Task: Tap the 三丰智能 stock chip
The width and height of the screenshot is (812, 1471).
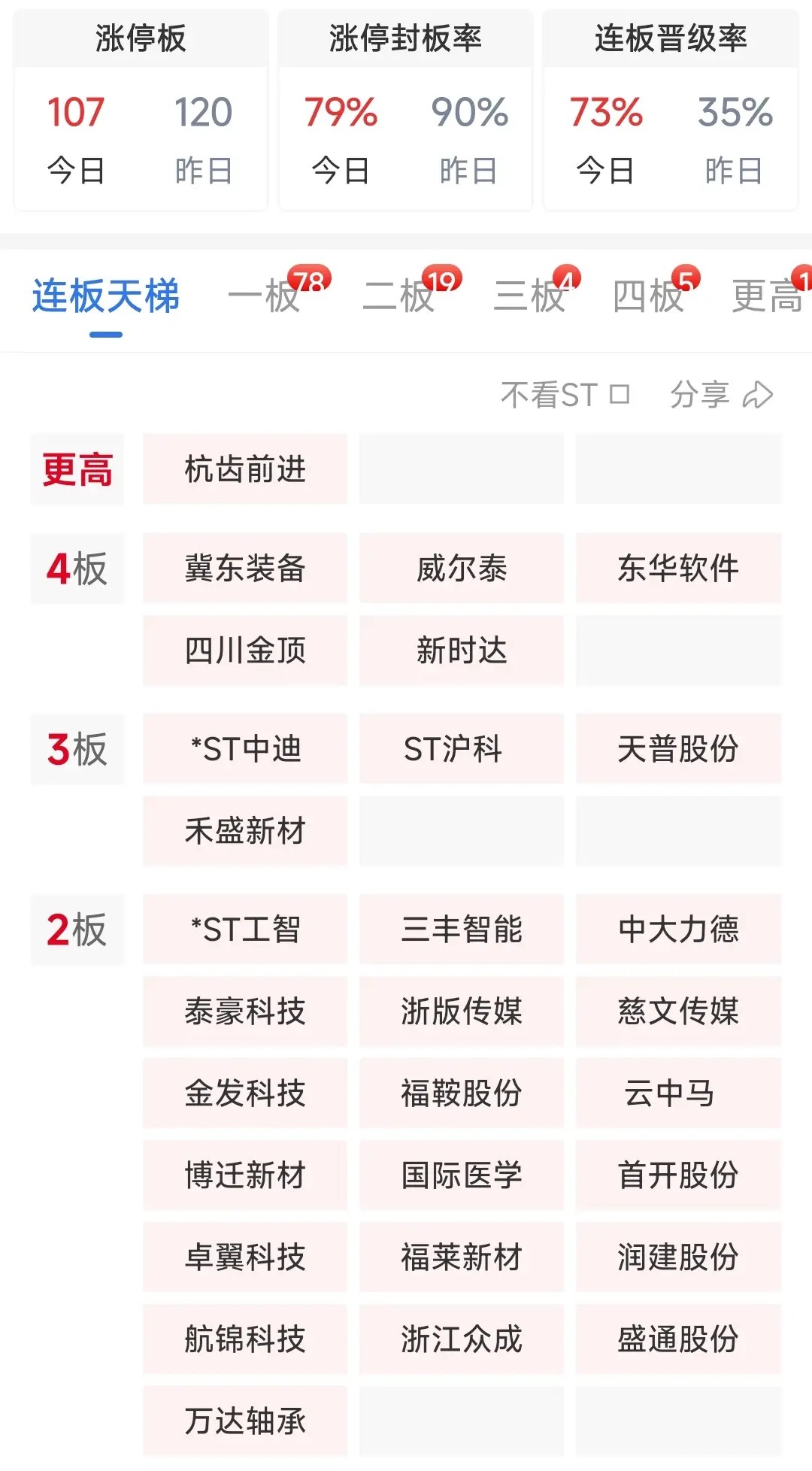Action: point(462,929)
